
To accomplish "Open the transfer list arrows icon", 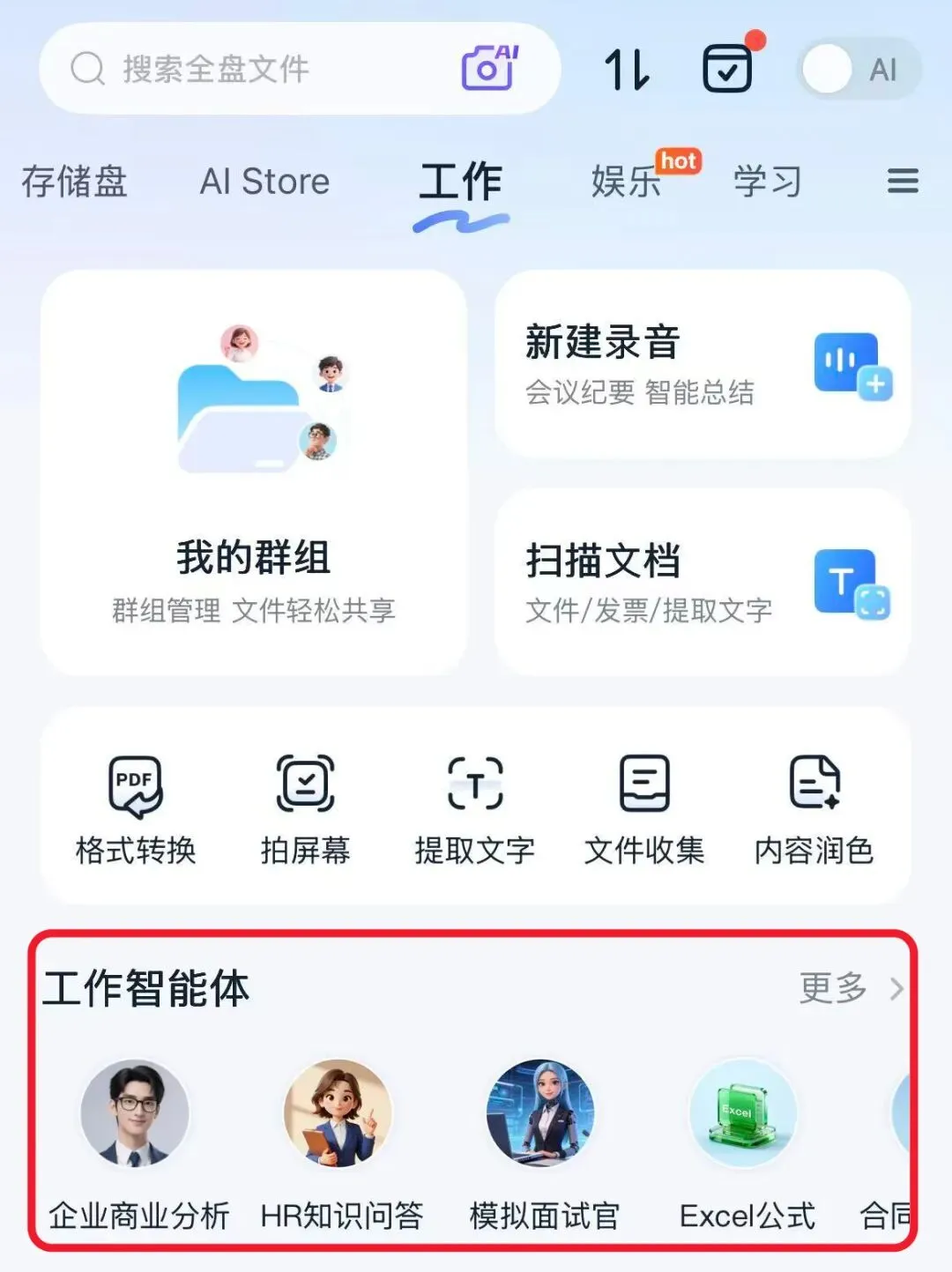I will 627,70.
